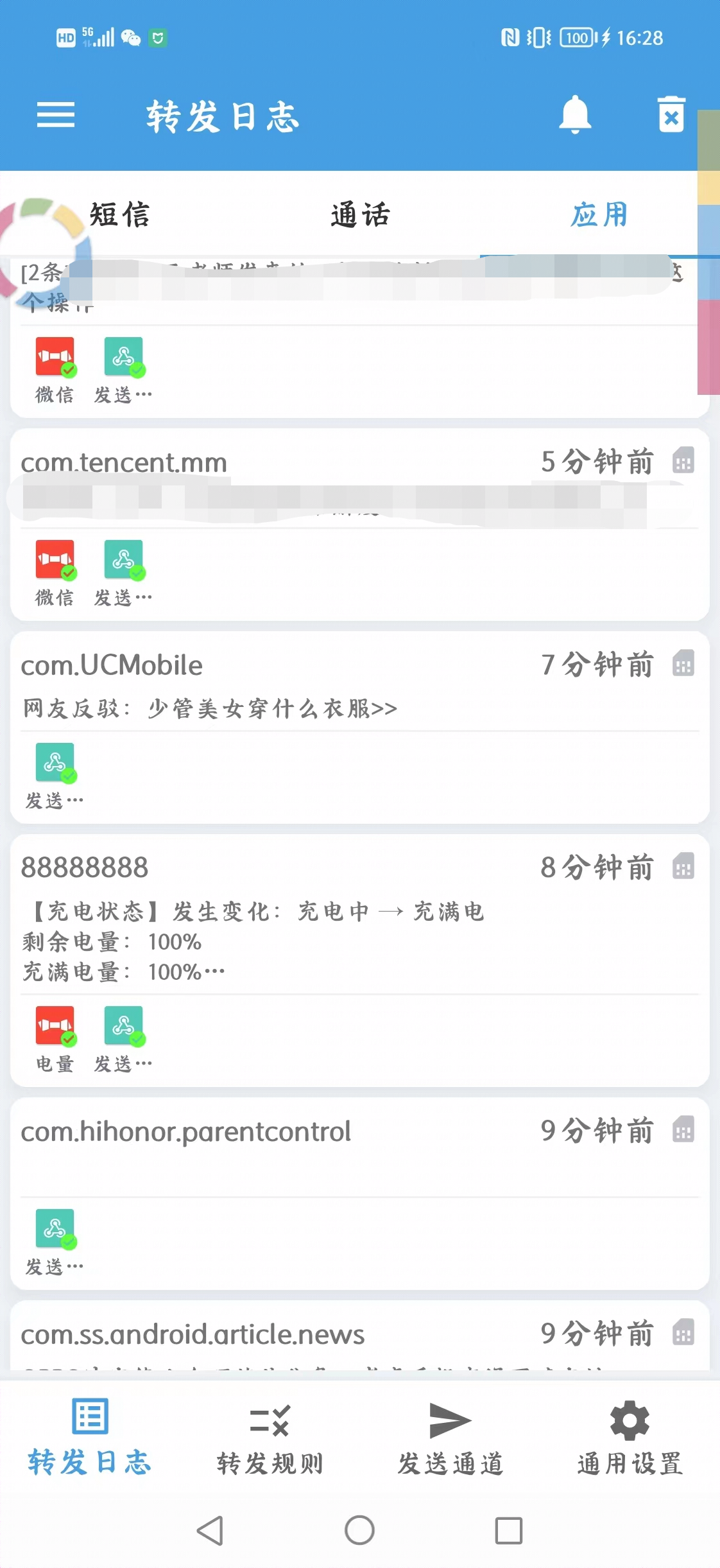Image resolution: width=720 pixels, height=1568 pixels.
Task: Open the com.hihonor.parentcontrol log entry
Action: (x=360, y=1194)
